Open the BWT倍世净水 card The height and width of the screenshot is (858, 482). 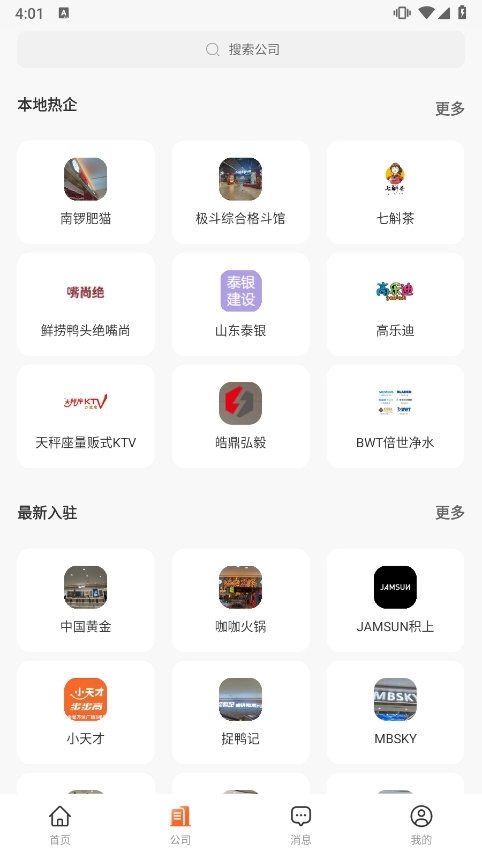[395, 416]
